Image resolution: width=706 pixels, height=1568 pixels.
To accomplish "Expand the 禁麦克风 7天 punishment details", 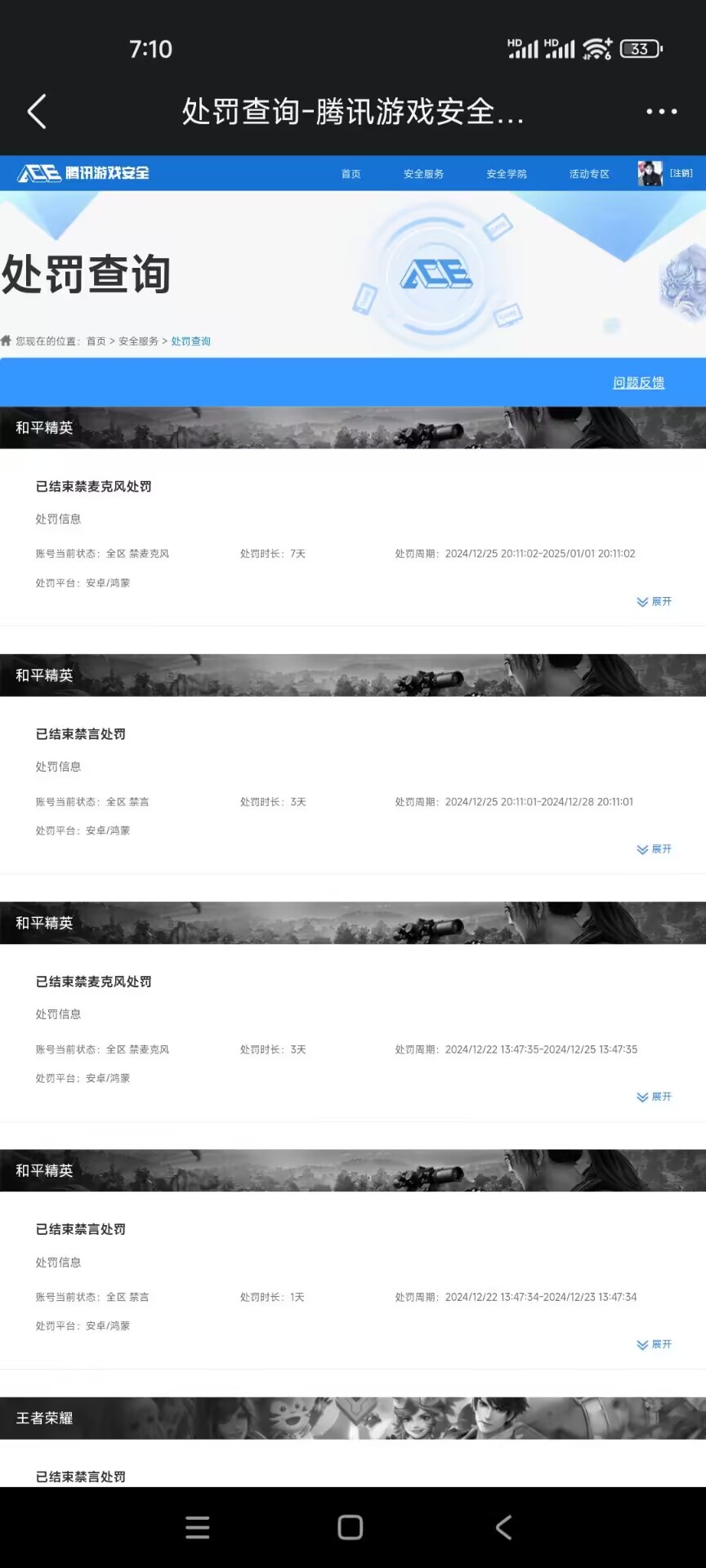I will (x=653, y=602).
